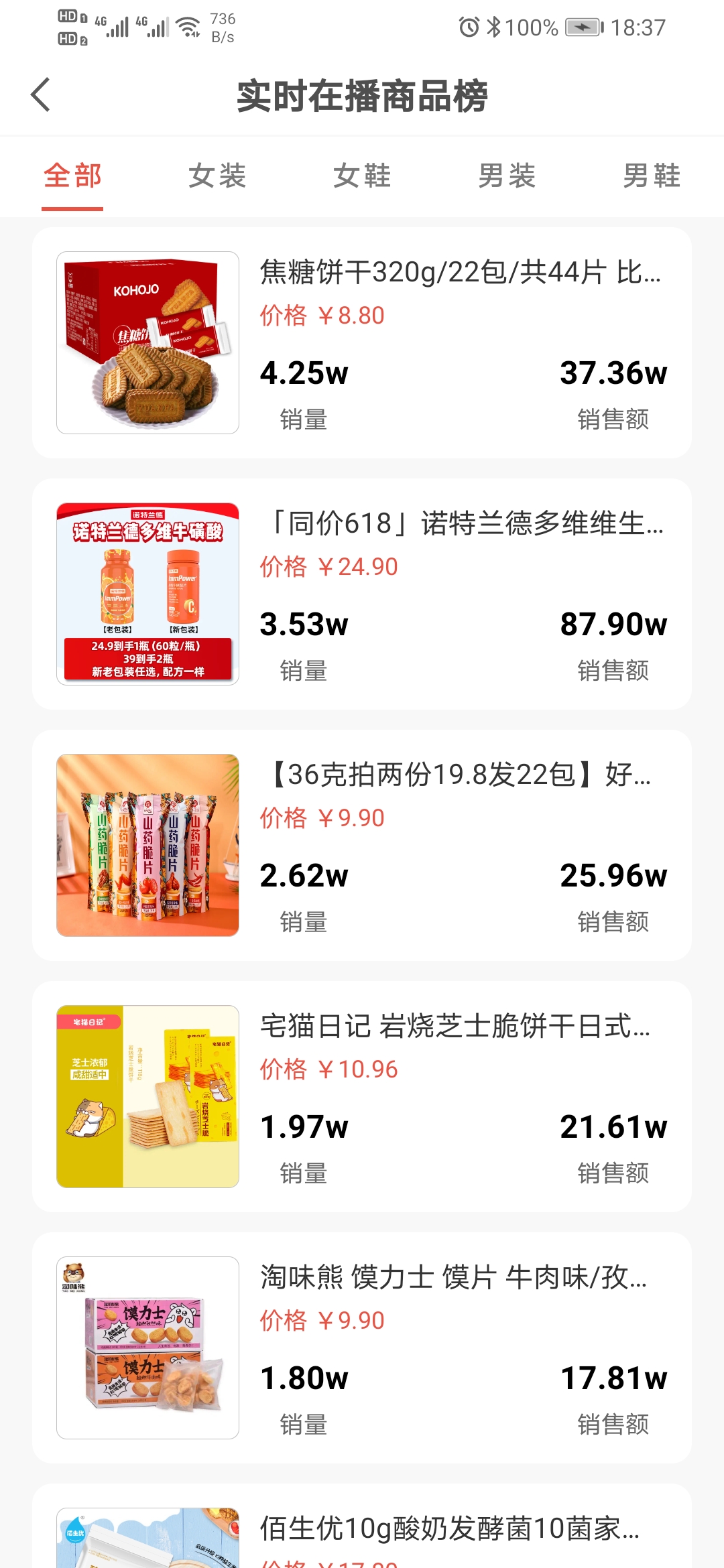
Task: Go back from 实时在播商品榜
Action: coord(42,95)
